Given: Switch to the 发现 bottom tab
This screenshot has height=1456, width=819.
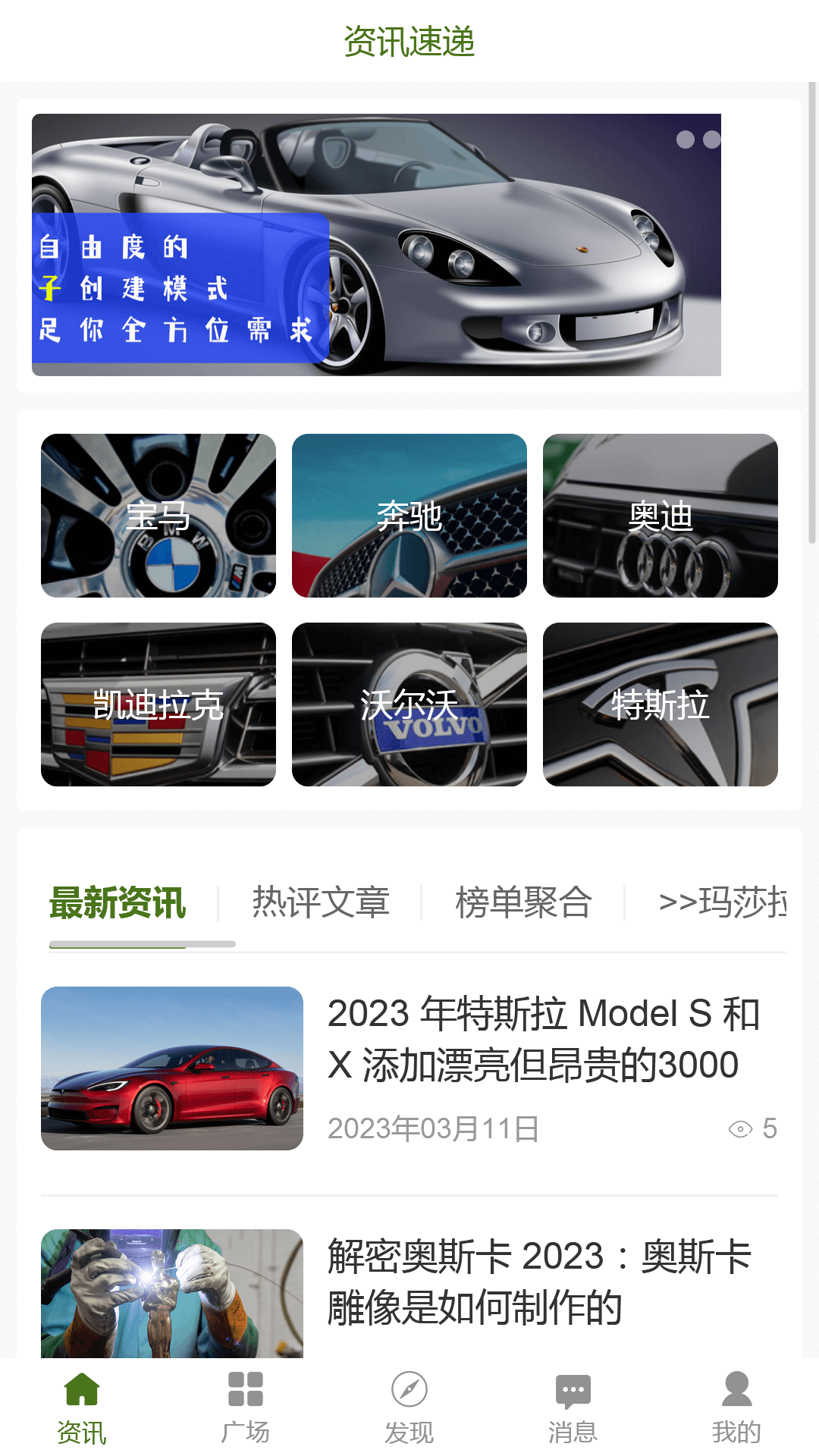Looking at the screenshot, I should [409, 1407].
